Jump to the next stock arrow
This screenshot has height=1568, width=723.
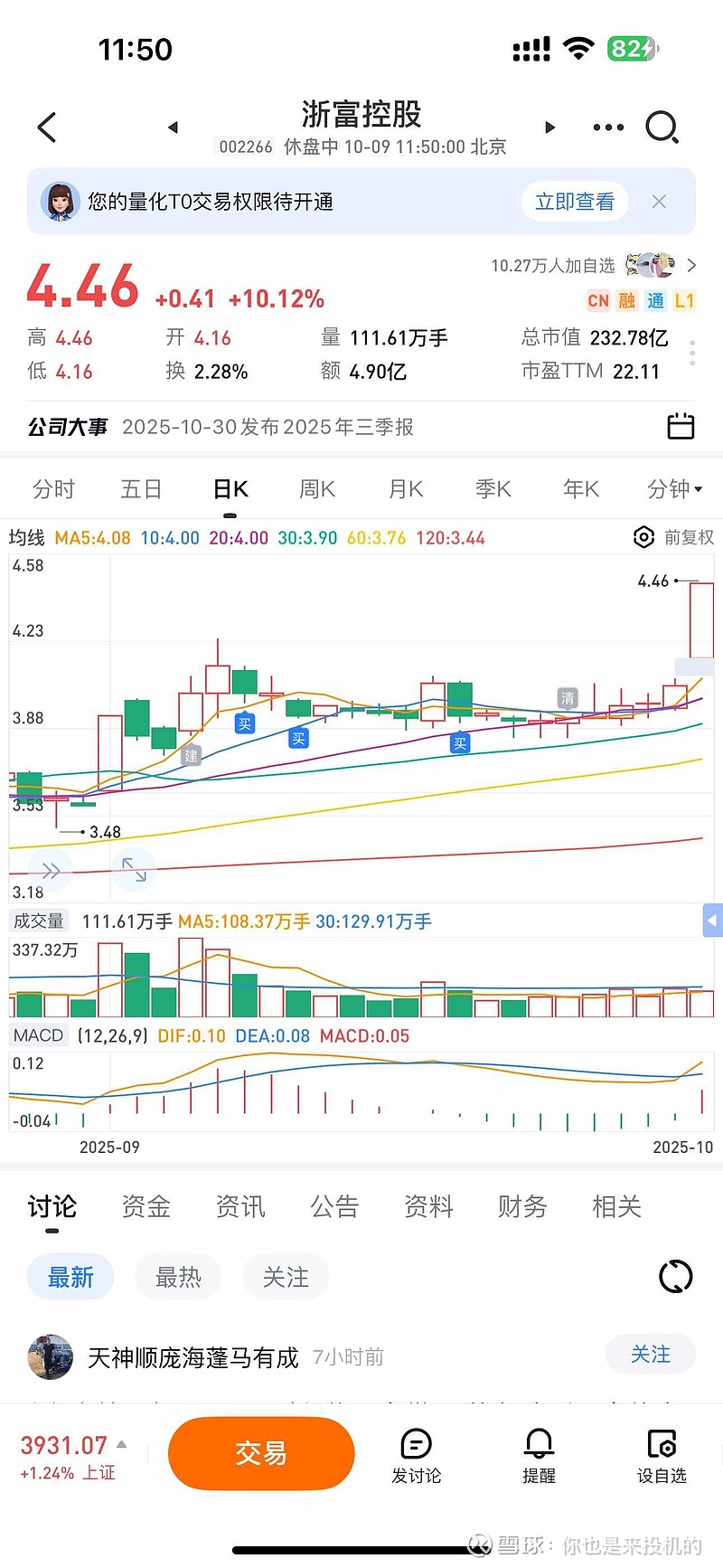coord(549,128)
